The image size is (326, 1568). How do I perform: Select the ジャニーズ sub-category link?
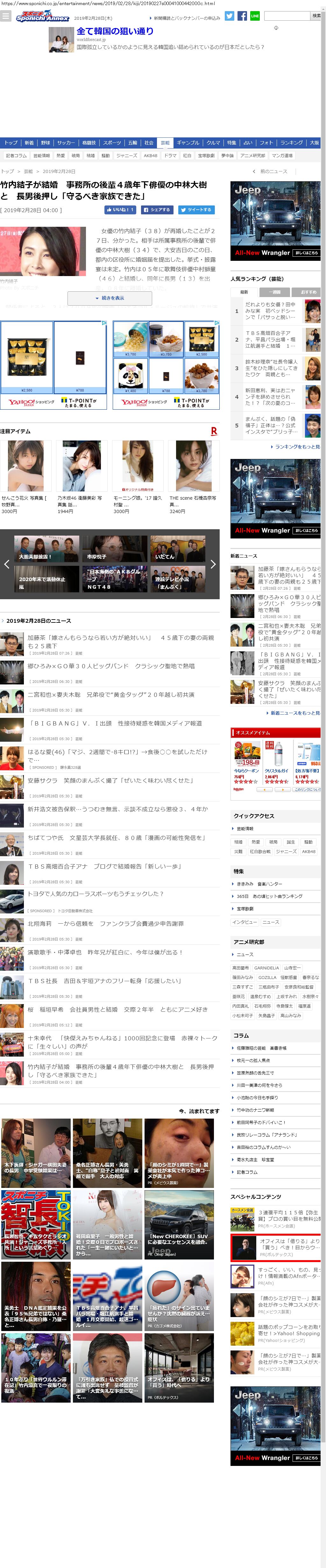click(127, 156)
